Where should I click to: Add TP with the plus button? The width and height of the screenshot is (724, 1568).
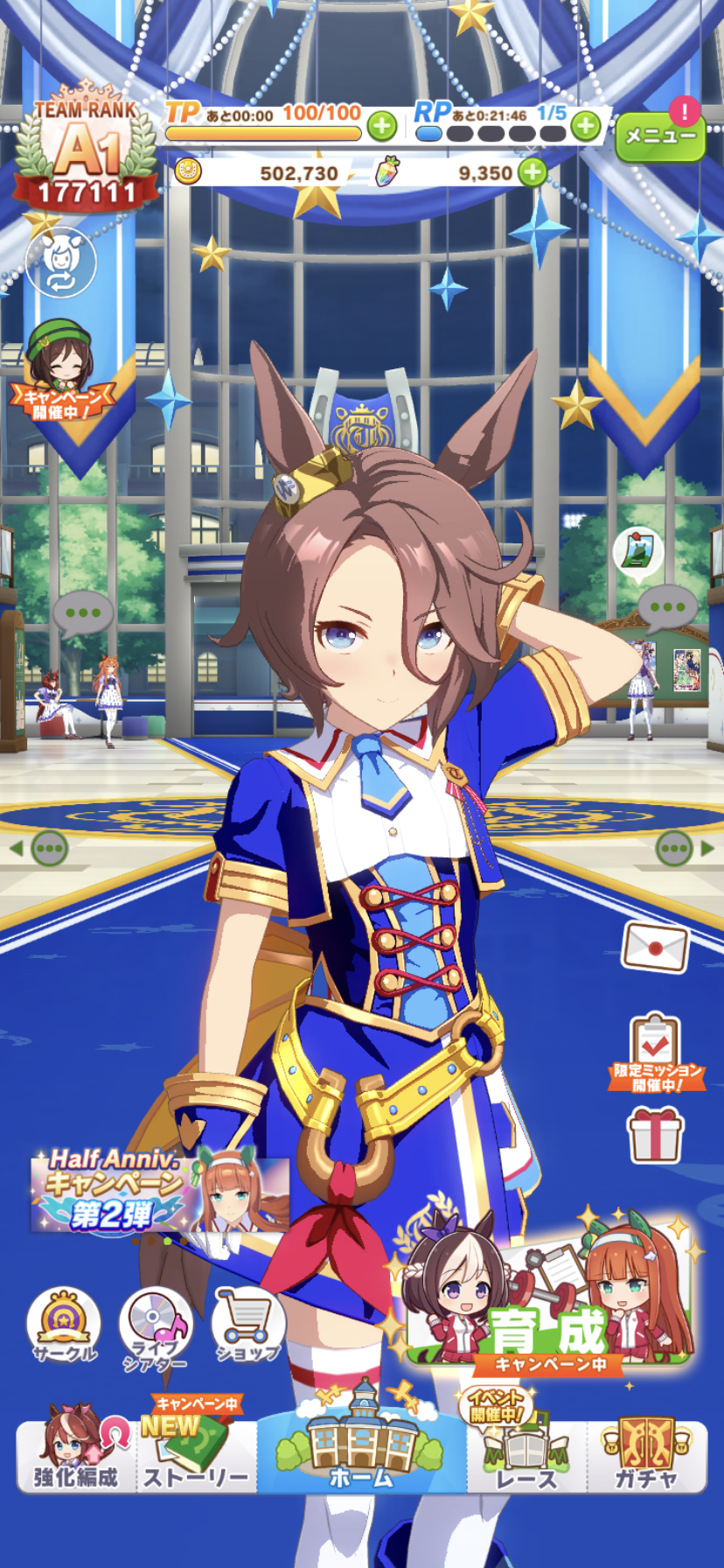tap(381, 127)
